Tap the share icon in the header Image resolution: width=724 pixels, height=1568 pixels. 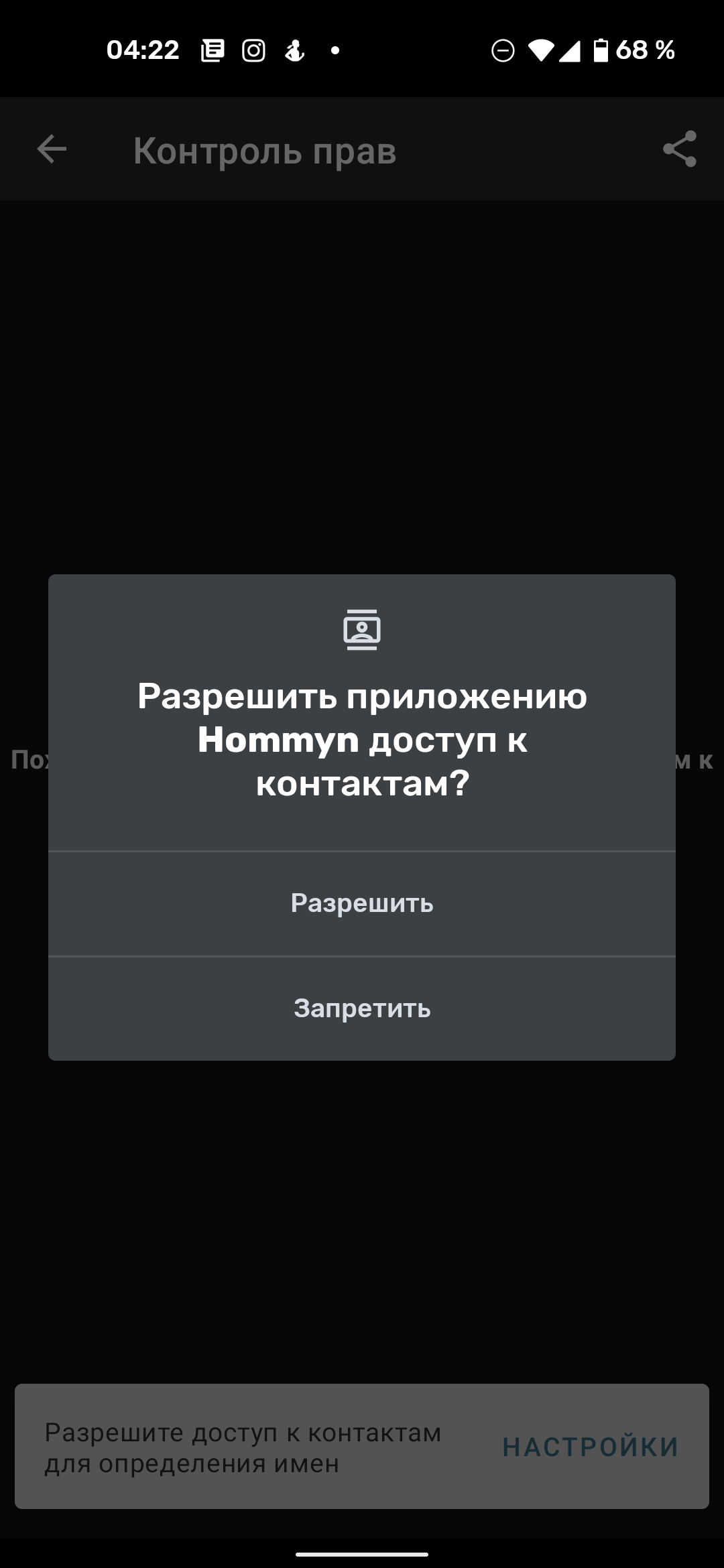[679, 149]
